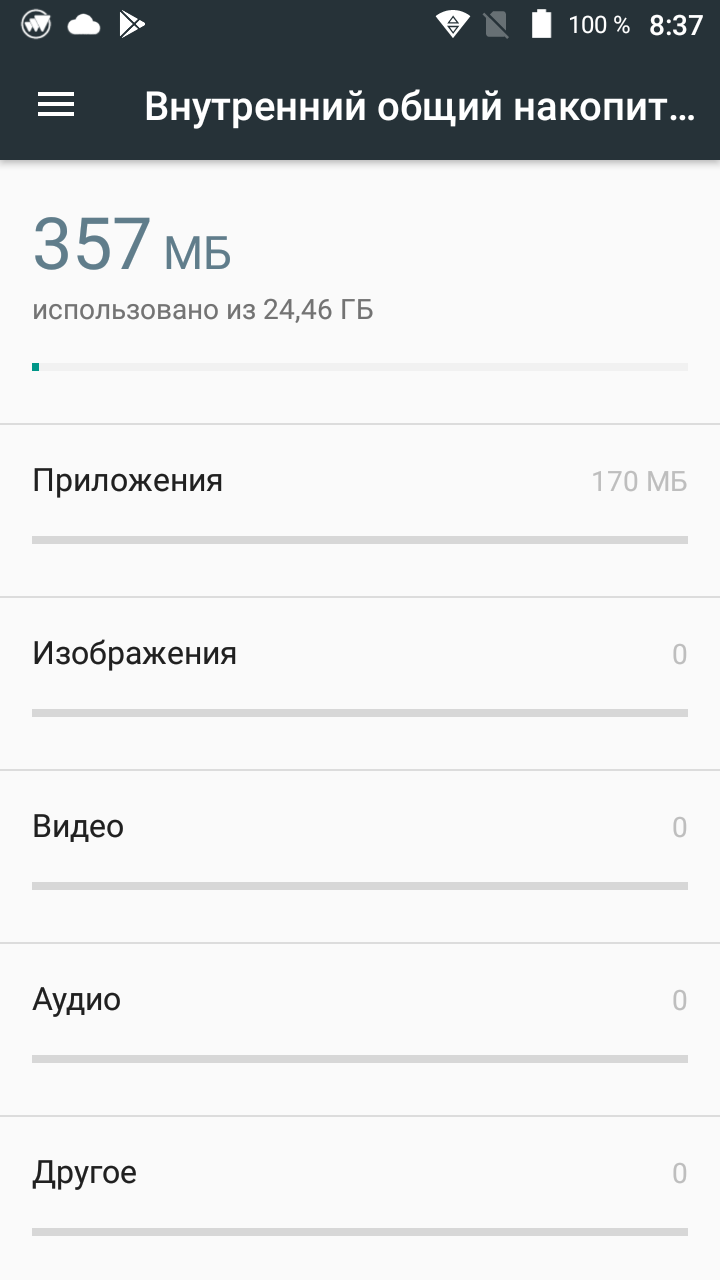The image size is (720, 1280).
Task: Open the hamburger drawer menu
Action: click(56, 105)
